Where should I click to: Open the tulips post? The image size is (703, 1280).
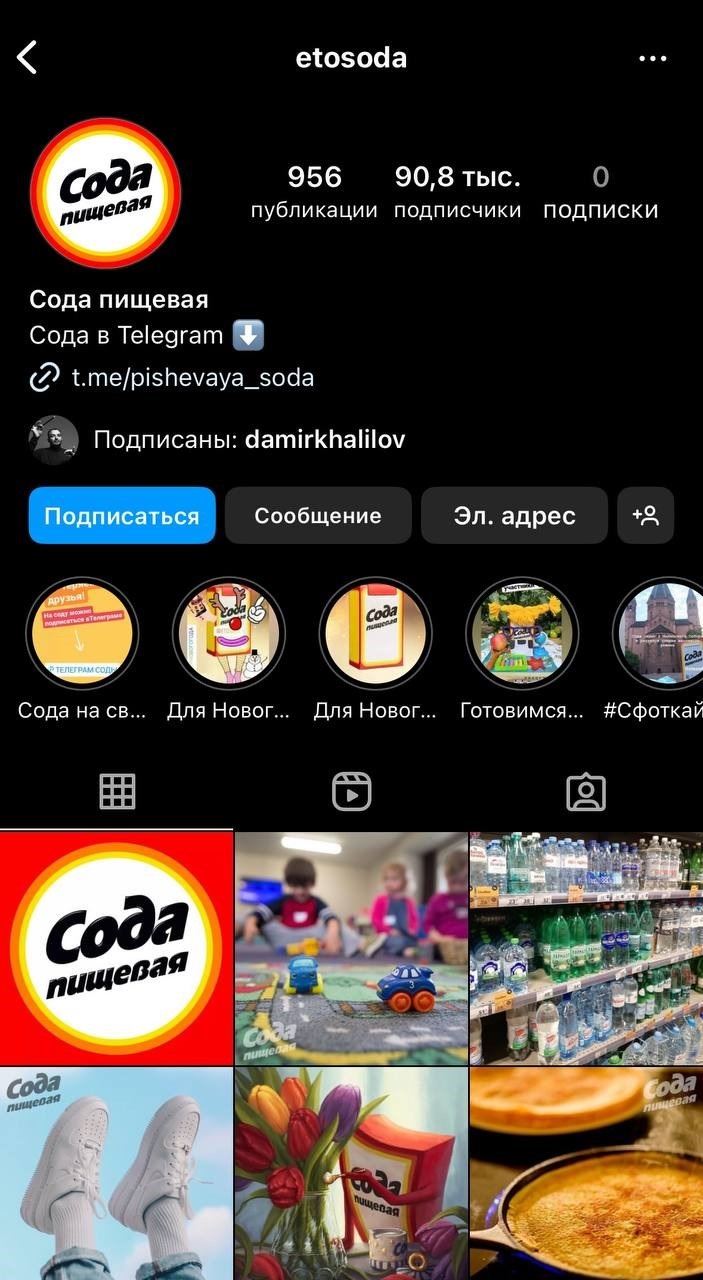351,1174
